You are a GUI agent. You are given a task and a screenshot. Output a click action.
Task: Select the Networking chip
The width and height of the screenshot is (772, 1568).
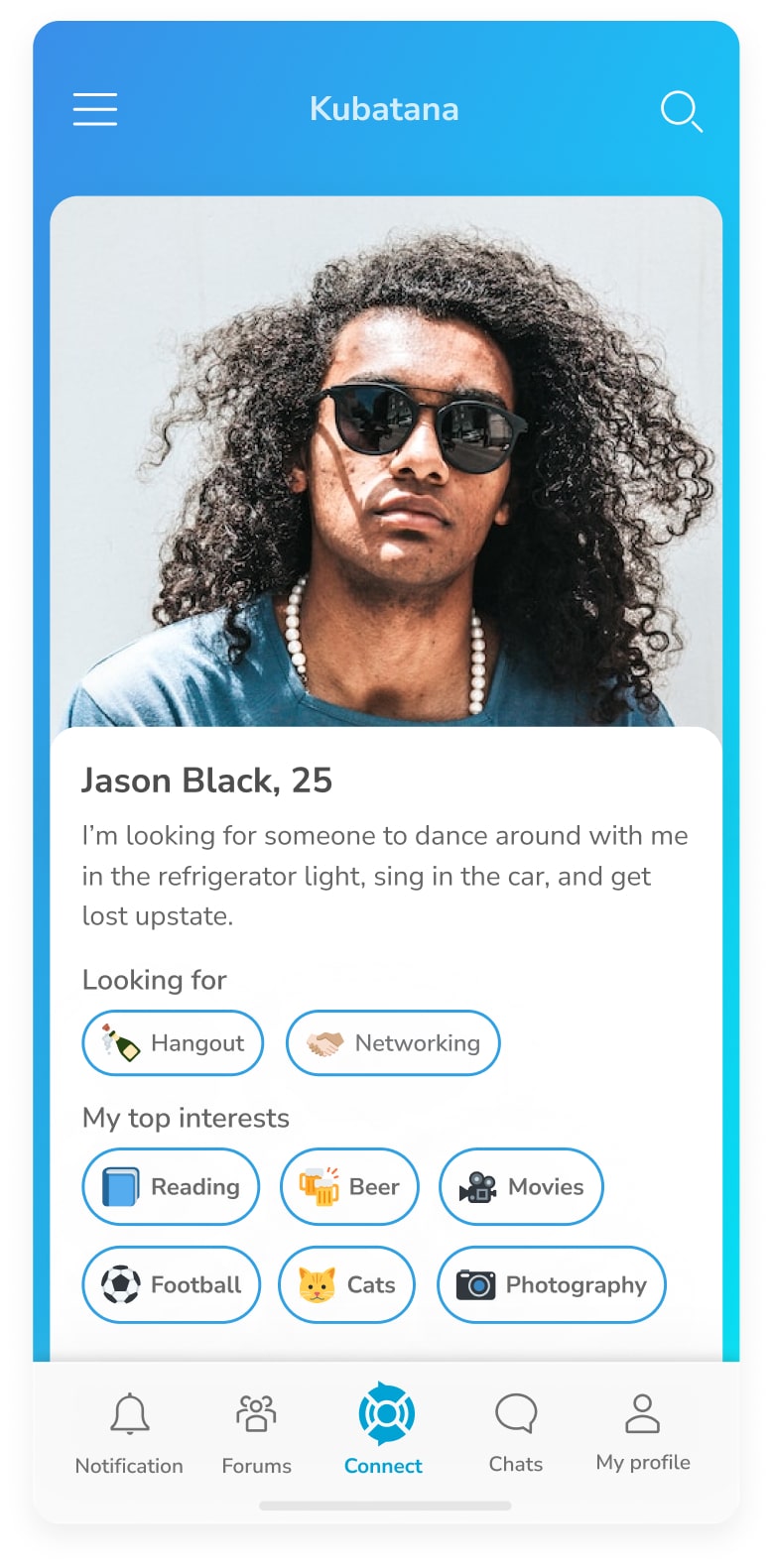393,1042
